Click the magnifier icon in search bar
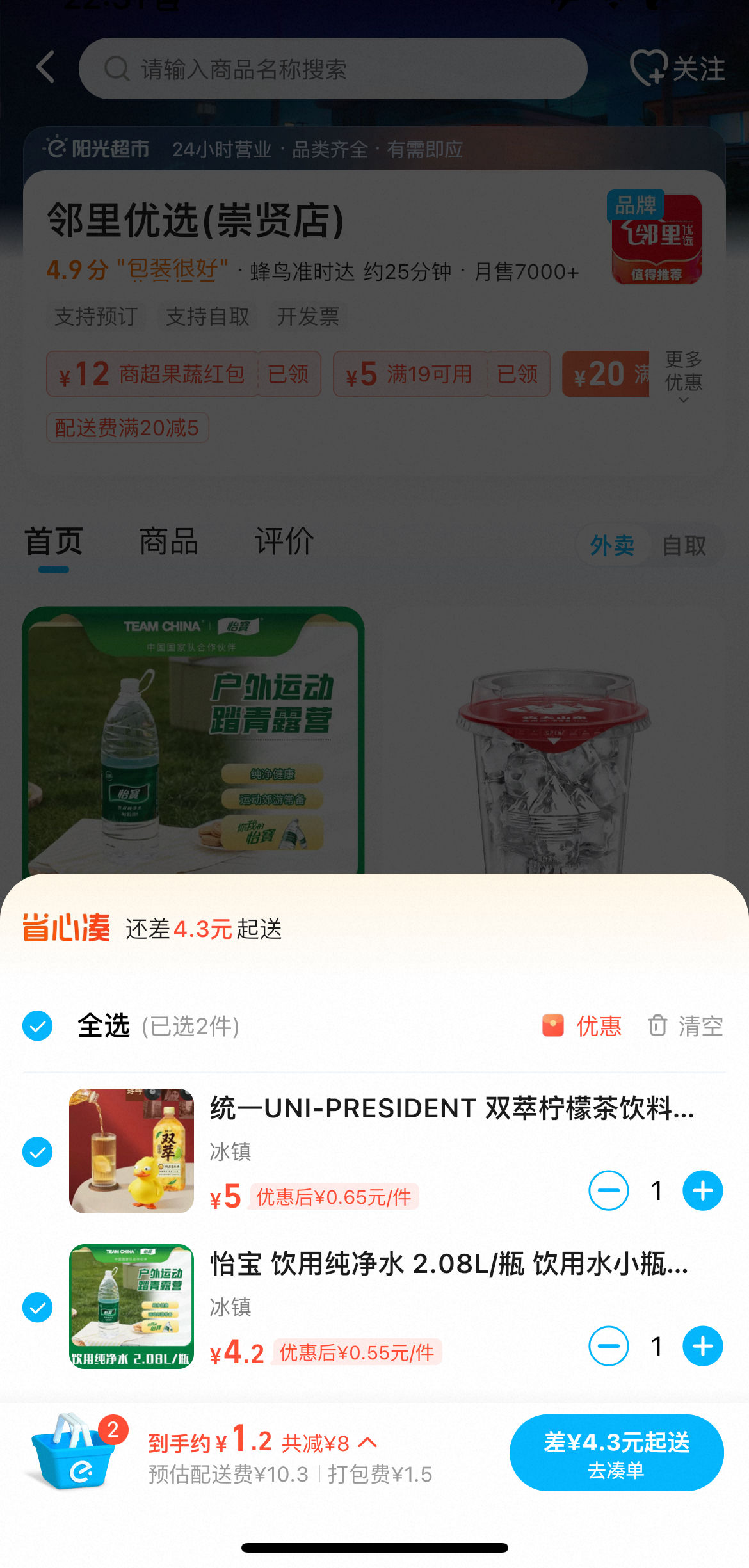This screenshot has height=1568, width=749. (116, 68)
